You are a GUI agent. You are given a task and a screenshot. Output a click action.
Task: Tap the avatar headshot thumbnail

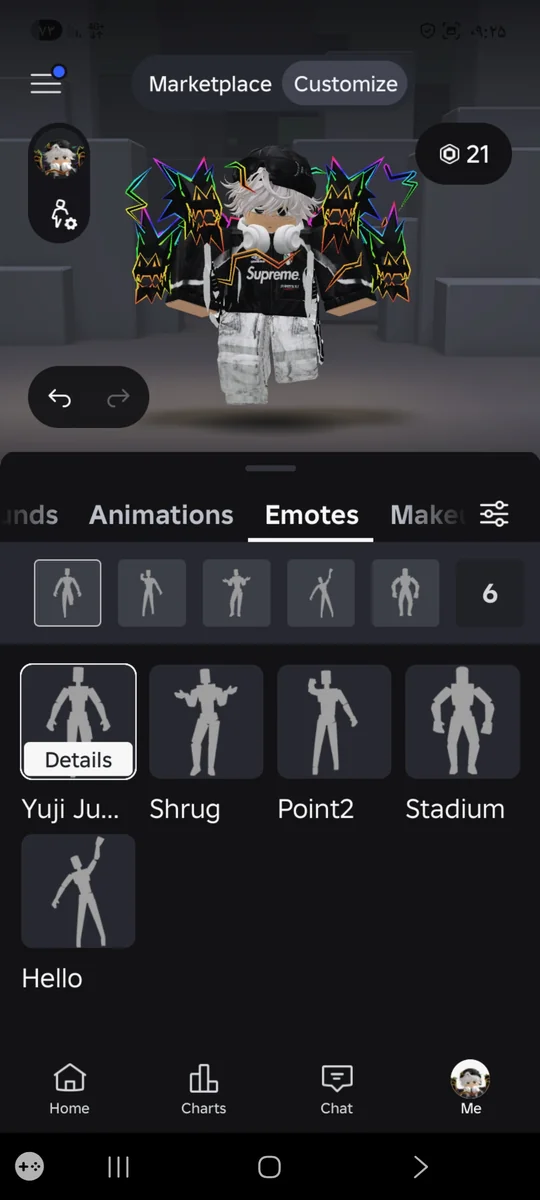tap(59, 157)
